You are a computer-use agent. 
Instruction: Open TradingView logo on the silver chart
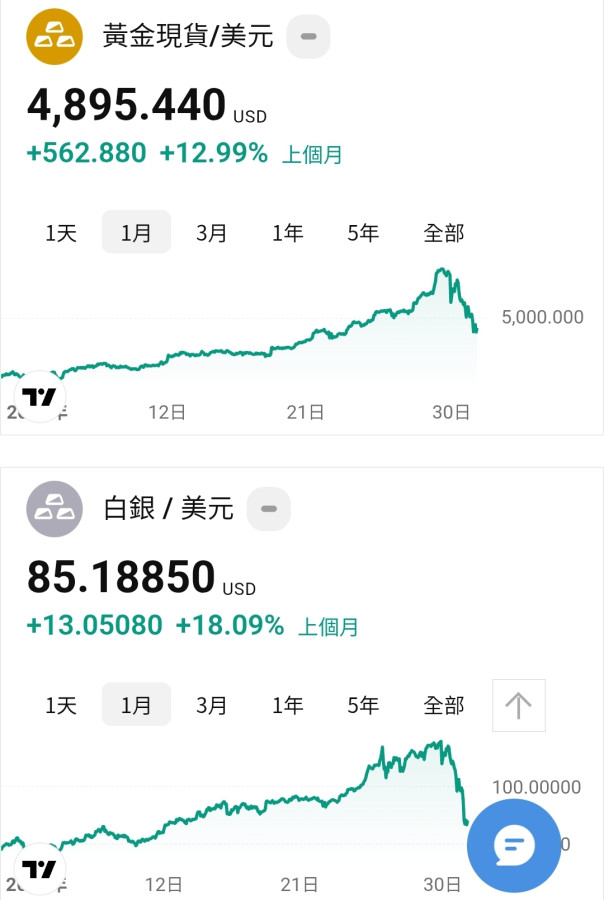point(39,868)
